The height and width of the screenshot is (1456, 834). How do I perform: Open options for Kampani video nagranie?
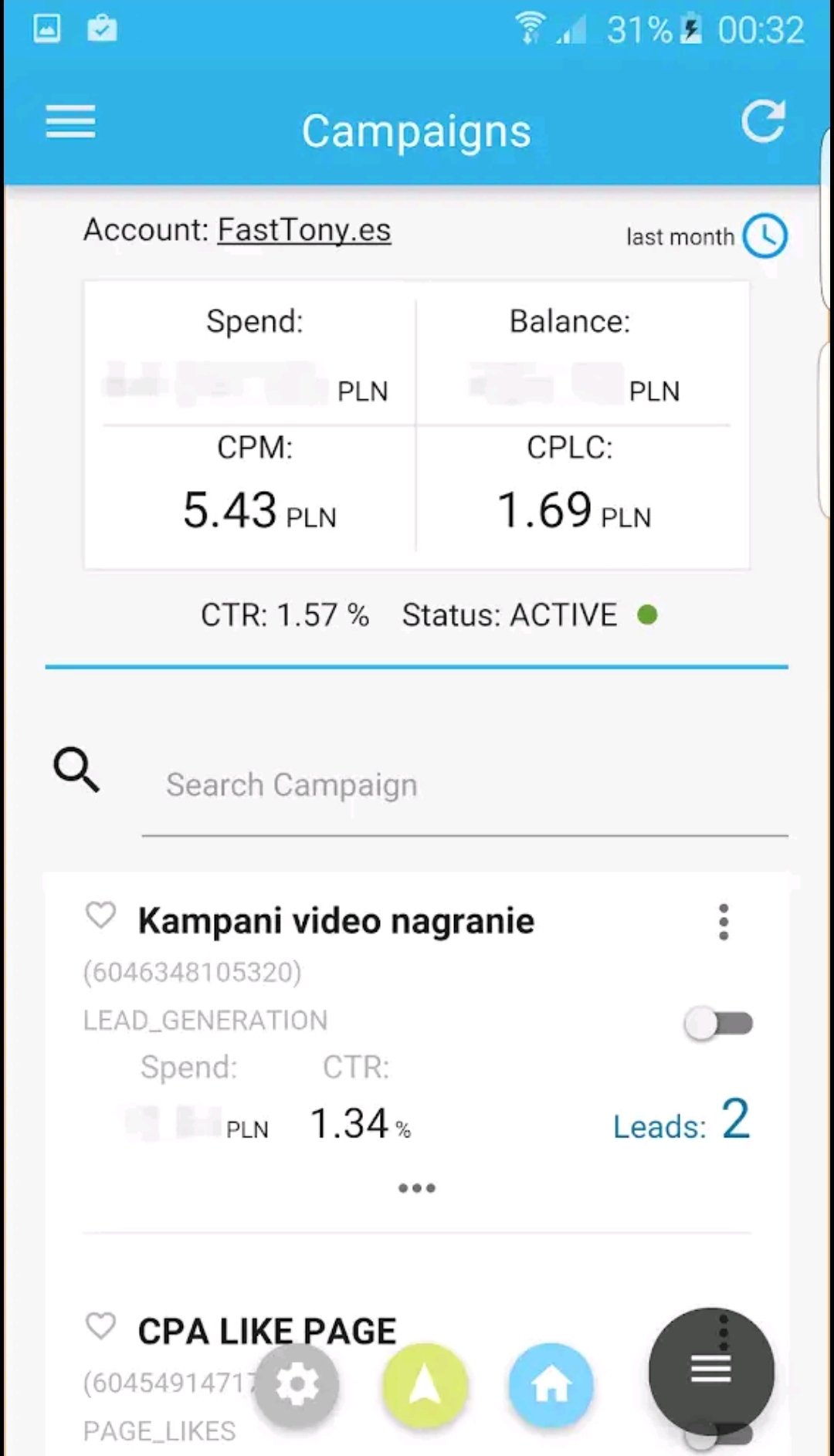point(723,922)
